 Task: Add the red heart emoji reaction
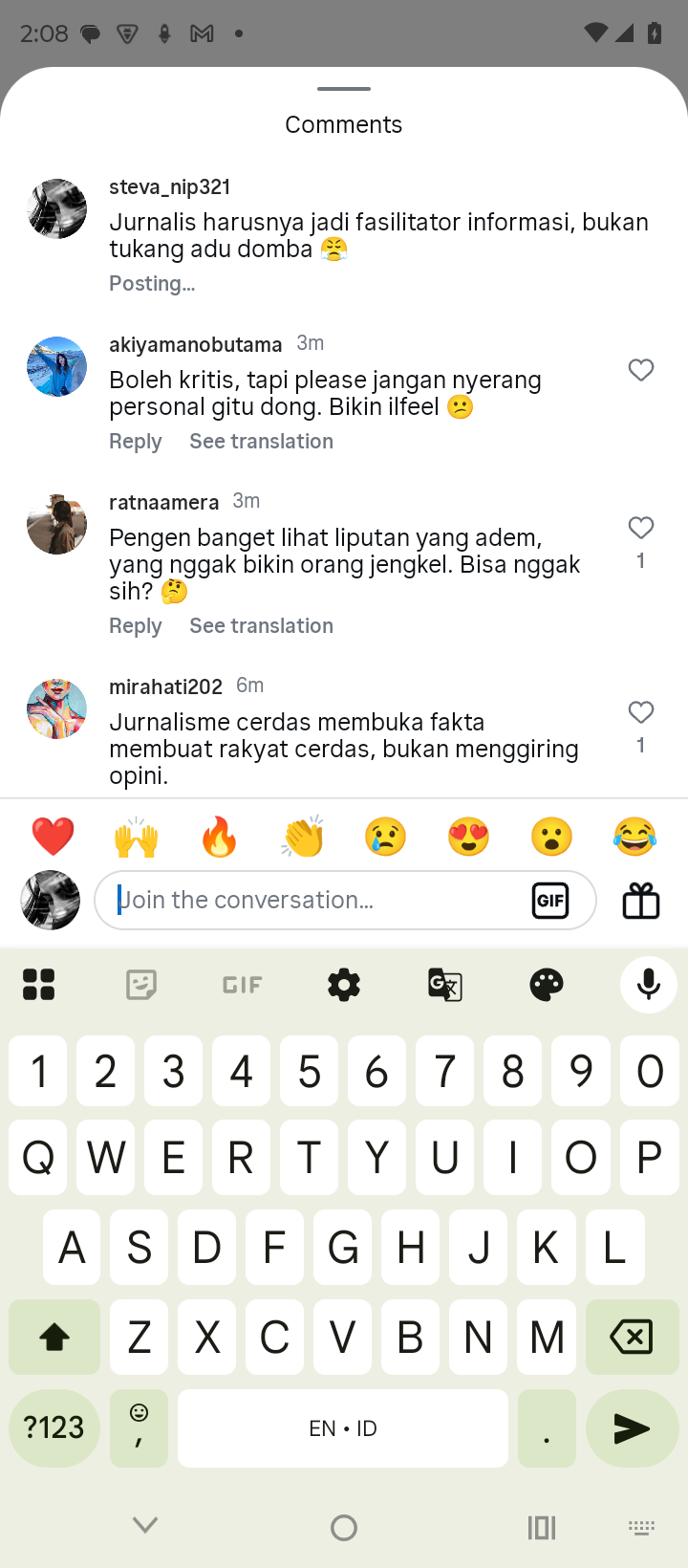pyautogui.click(x=54, y=837)
